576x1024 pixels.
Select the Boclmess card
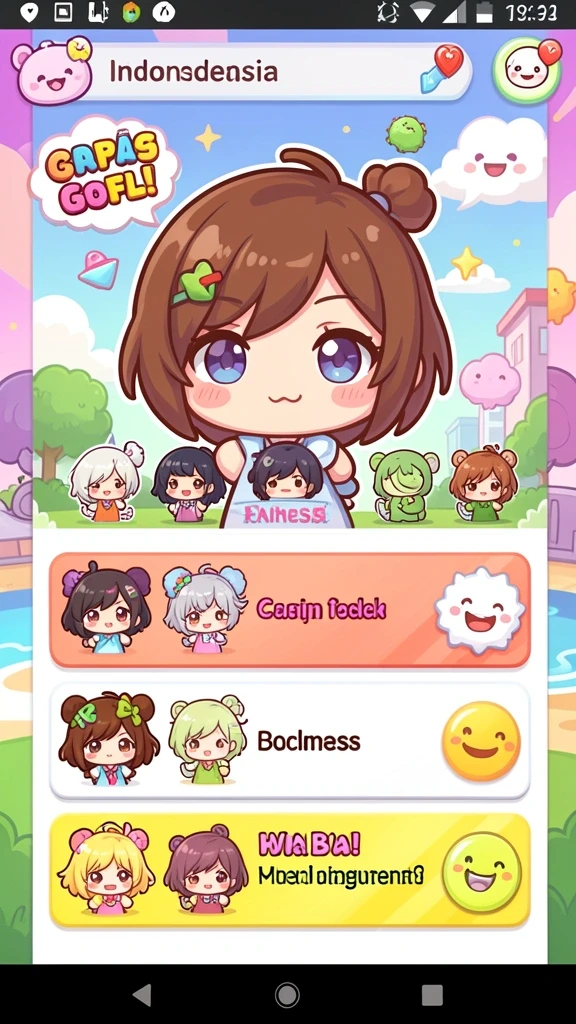289,741
